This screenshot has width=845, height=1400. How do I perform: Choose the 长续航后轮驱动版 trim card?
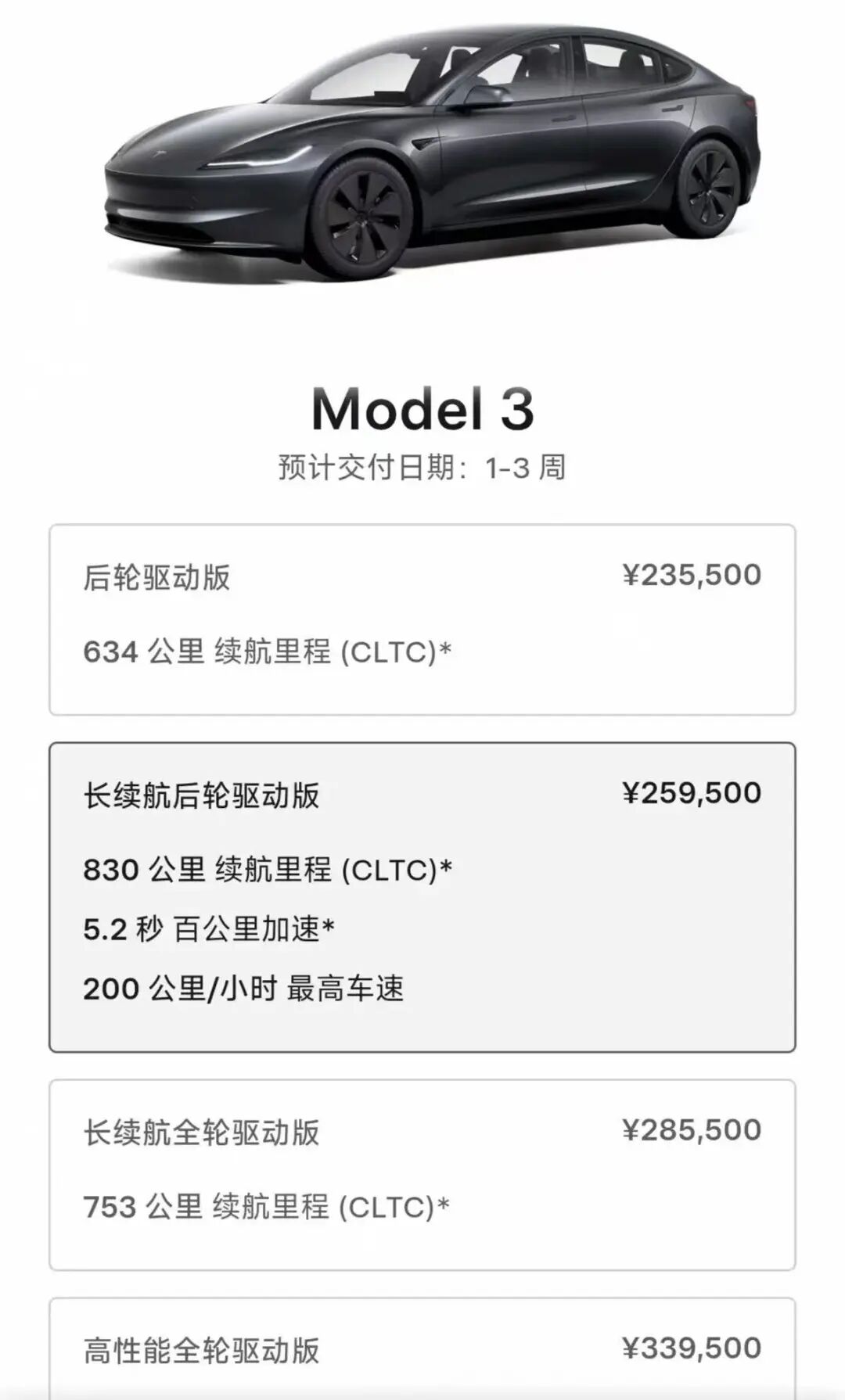pyautogui.click(x=422, y=896)
